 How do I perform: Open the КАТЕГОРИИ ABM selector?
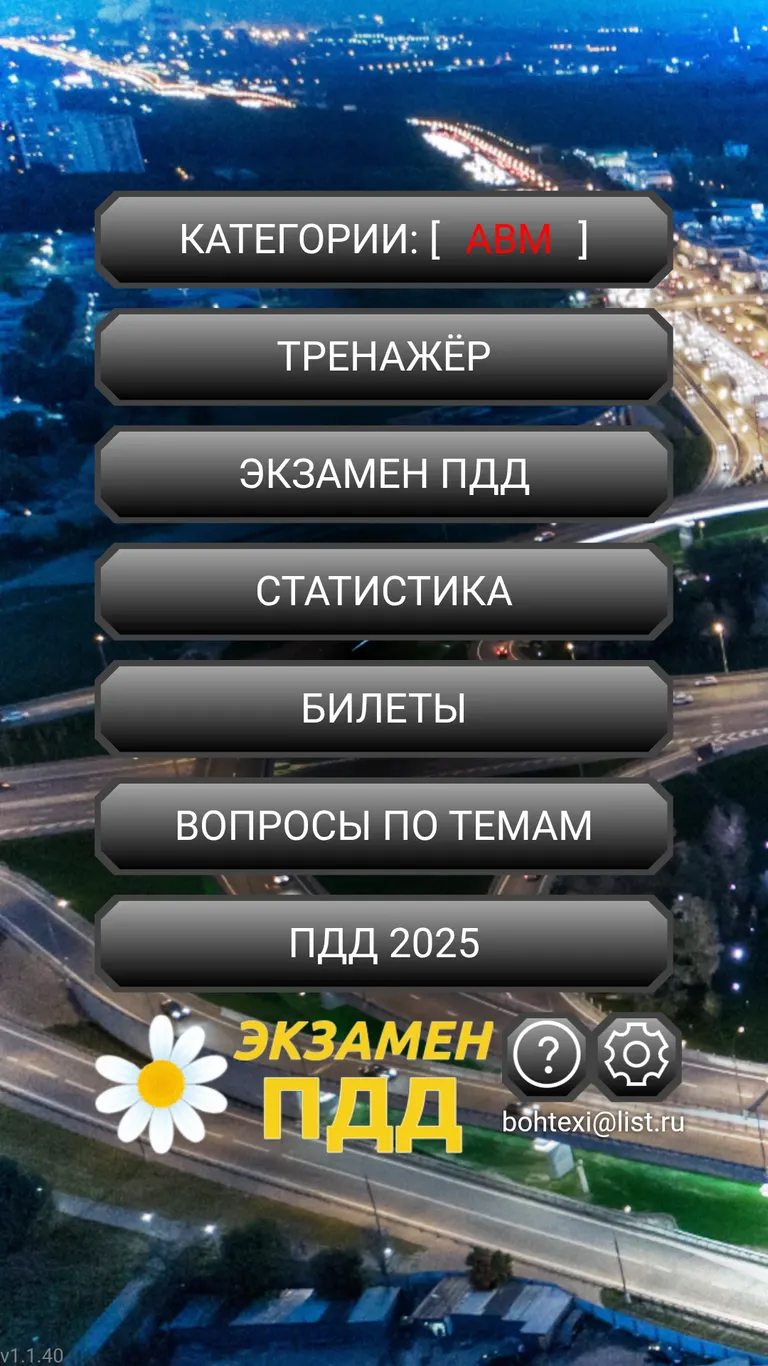[x=384, y=240]
